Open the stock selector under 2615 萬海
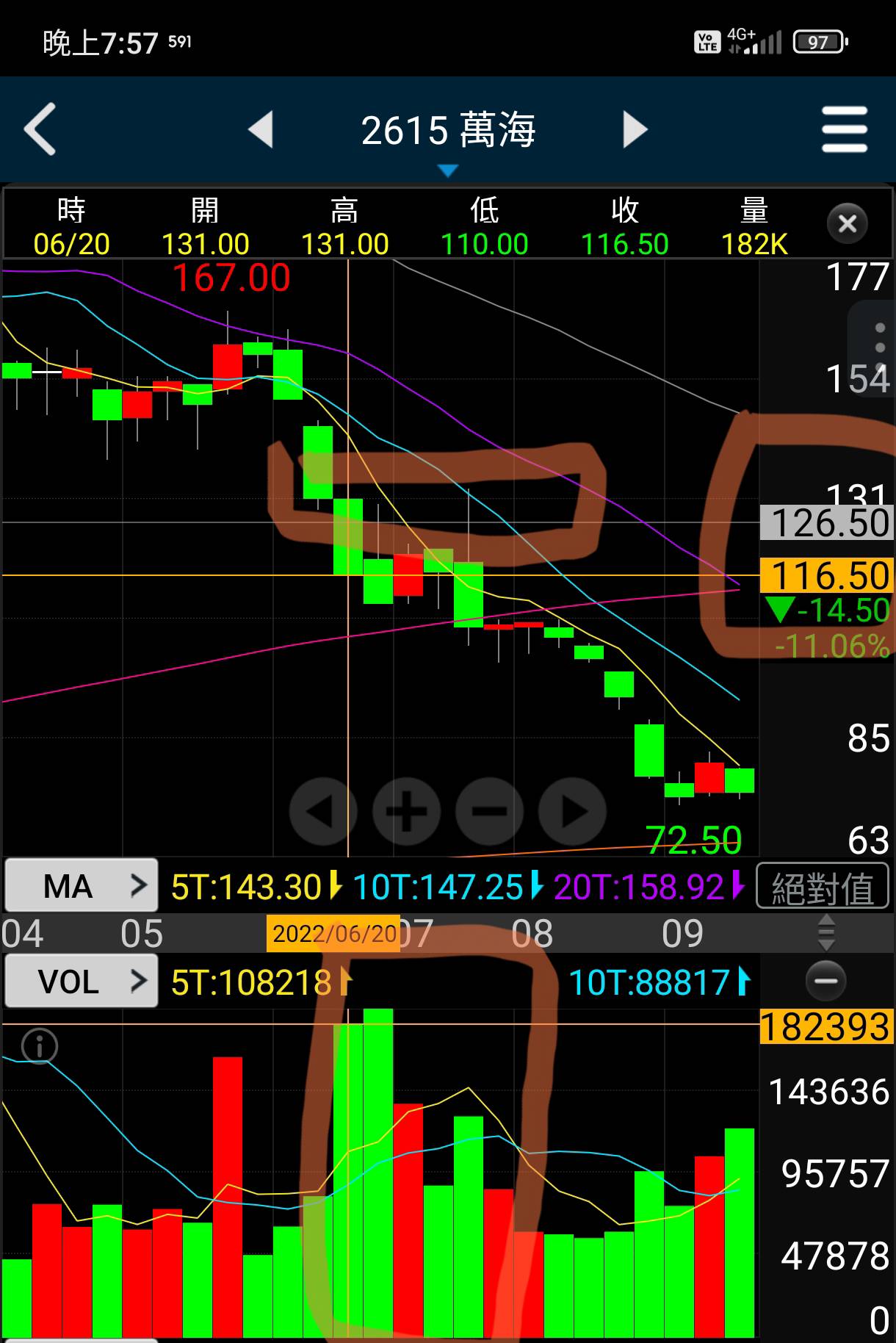896x1343 pixels. pyautogui.click(x=447, y=171)
